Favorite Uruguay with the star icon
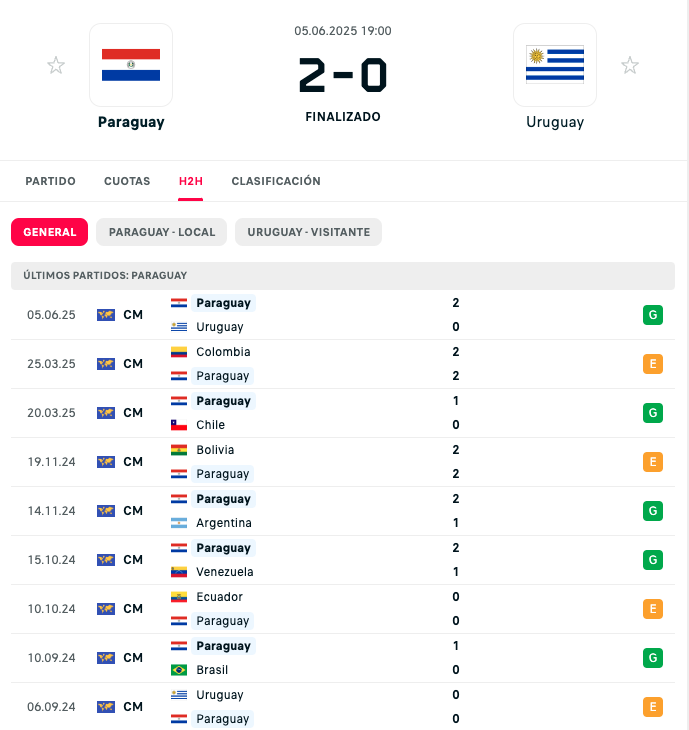The width and height of the screenshot is (689, 730). click(630, 66)
